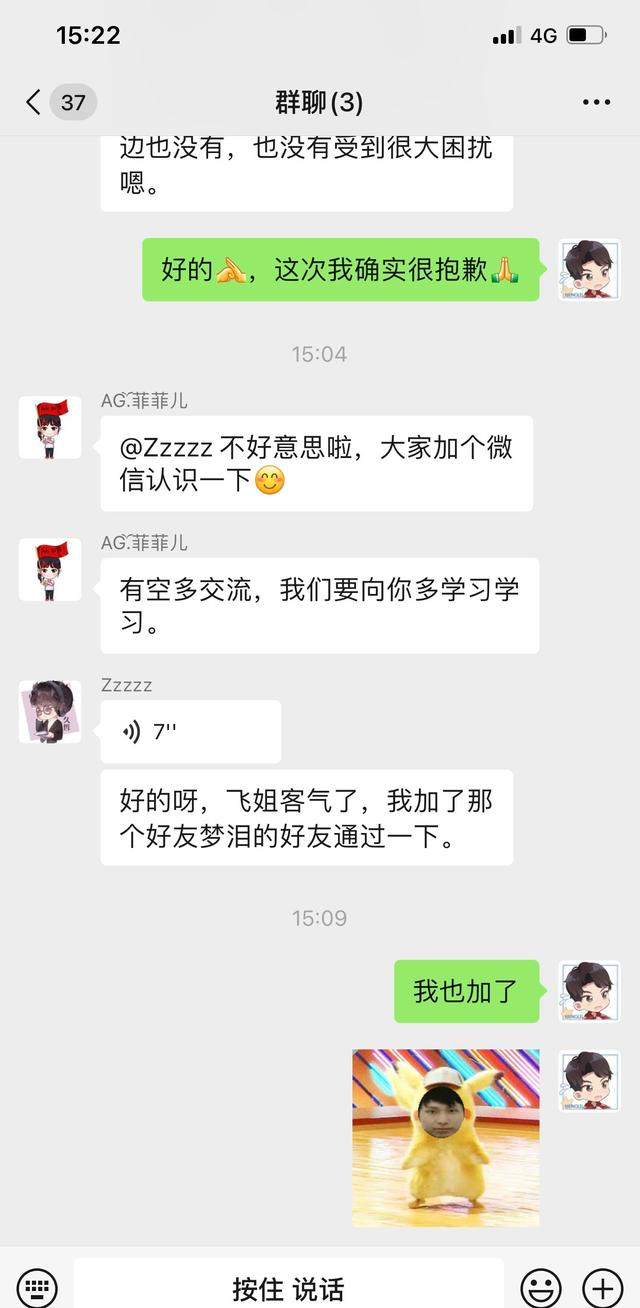Screen dimensions: 640x1308
Task: Tap the hold-to-talk 按住 说话 button
Action: coord(288,1287)
